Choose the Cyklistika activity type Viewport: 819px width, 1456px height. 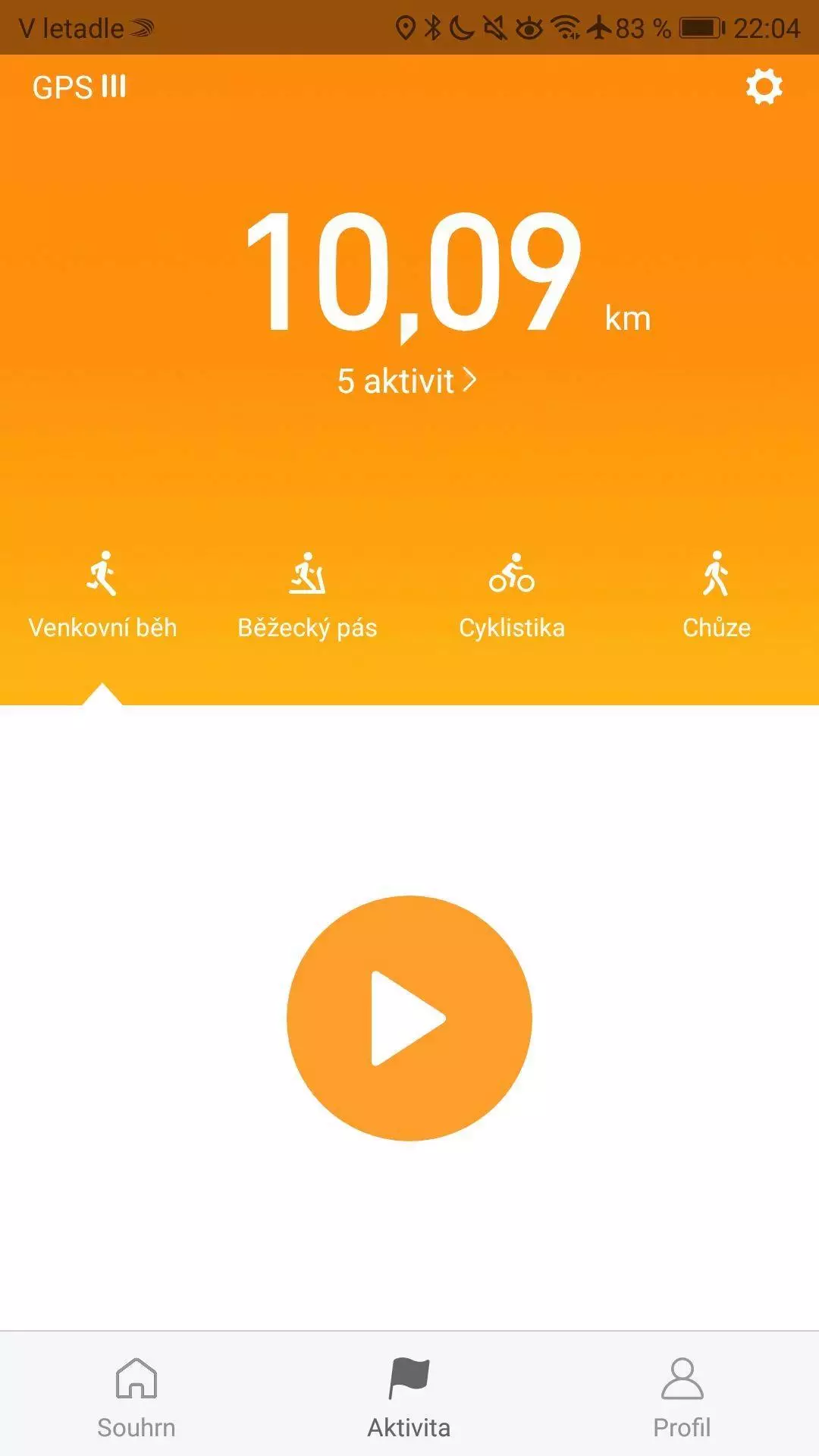pyautogui.click(x=512, y=596)
